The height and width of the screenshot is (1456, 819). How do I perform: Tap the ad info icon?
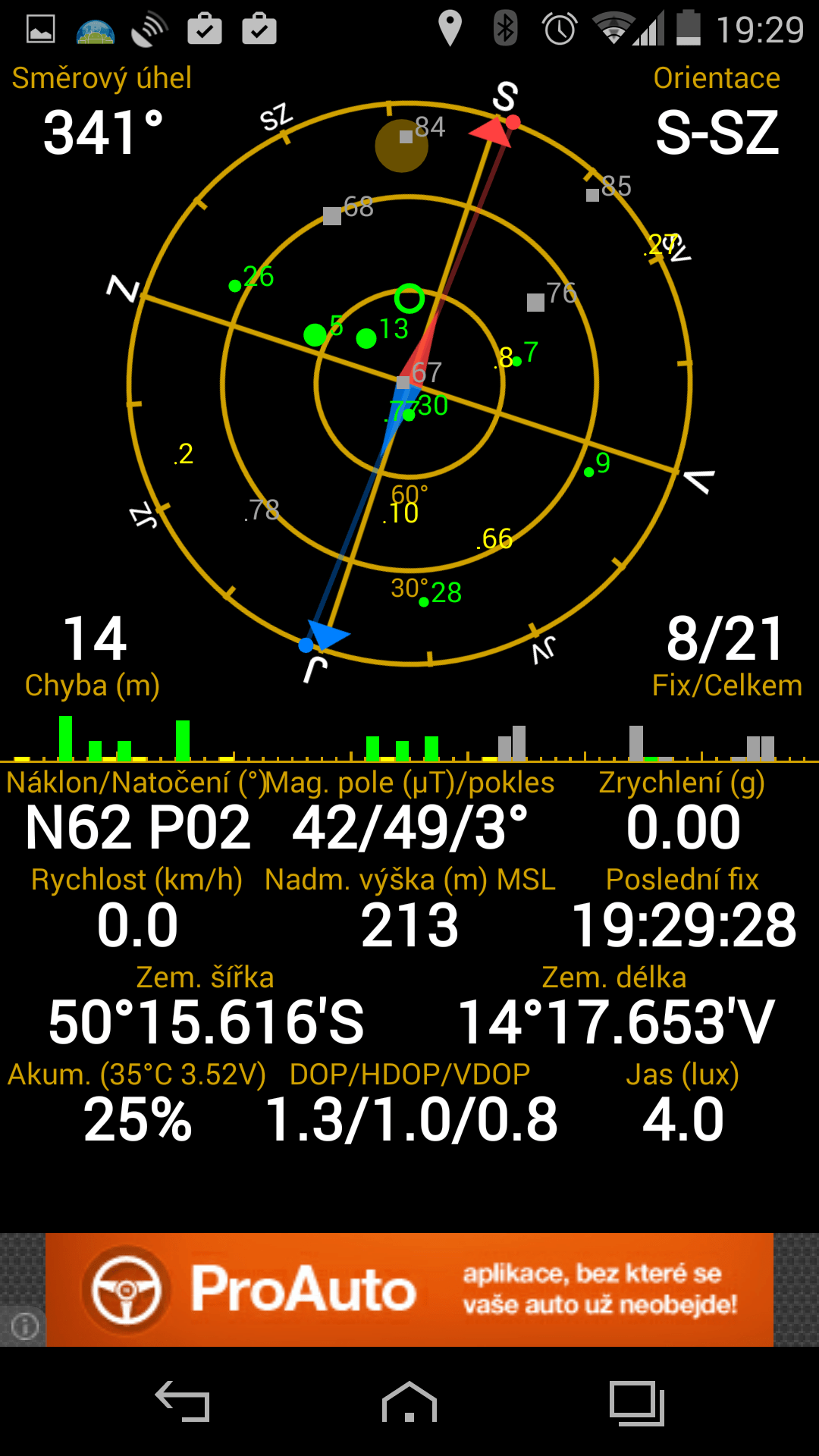point(24,1326)
